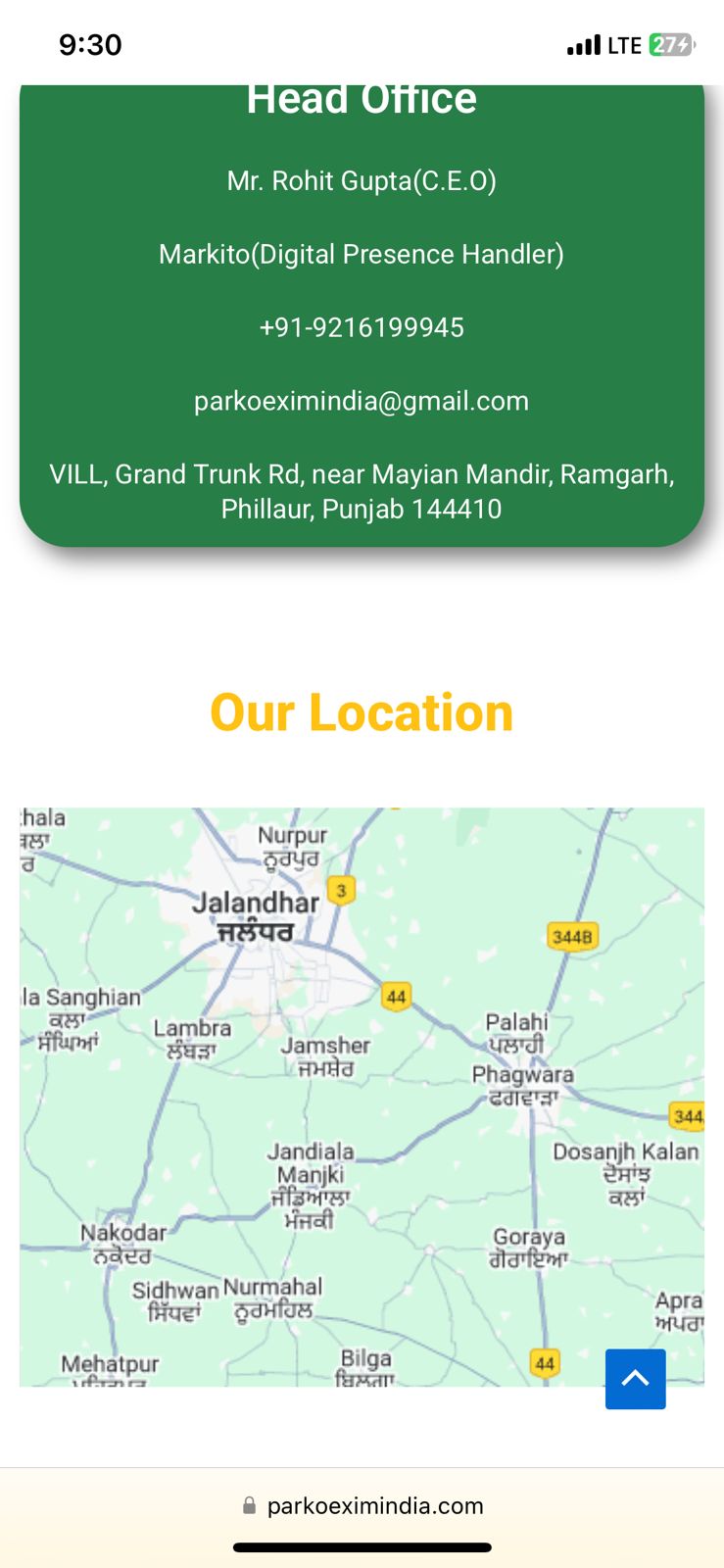This screenshot has width=724, height=1568.
Task: Open the parkoeximindia.com address bar
Action: pyautogui.click(x=362, y=1505)
